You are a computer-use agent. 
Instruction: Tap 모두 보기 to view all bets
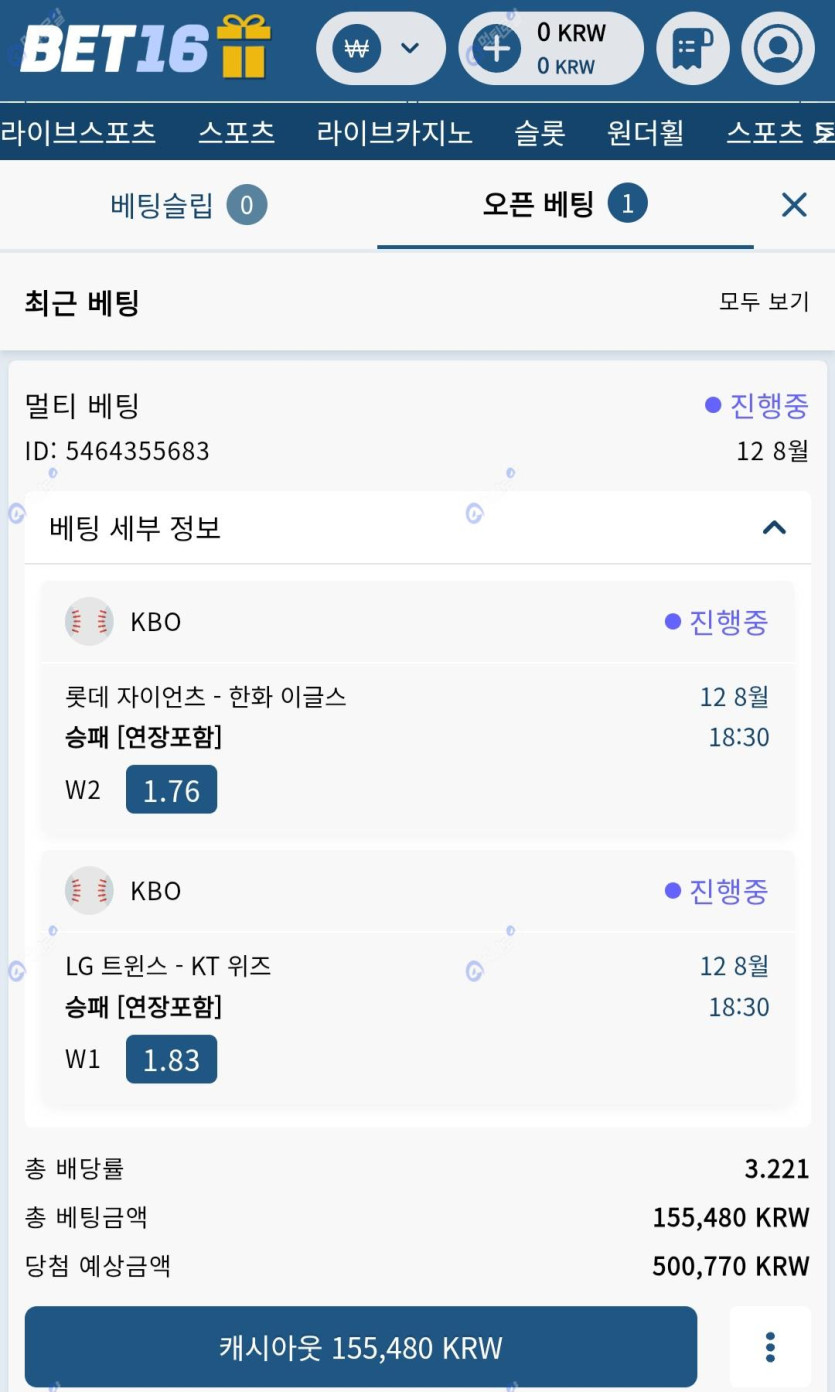764,301
